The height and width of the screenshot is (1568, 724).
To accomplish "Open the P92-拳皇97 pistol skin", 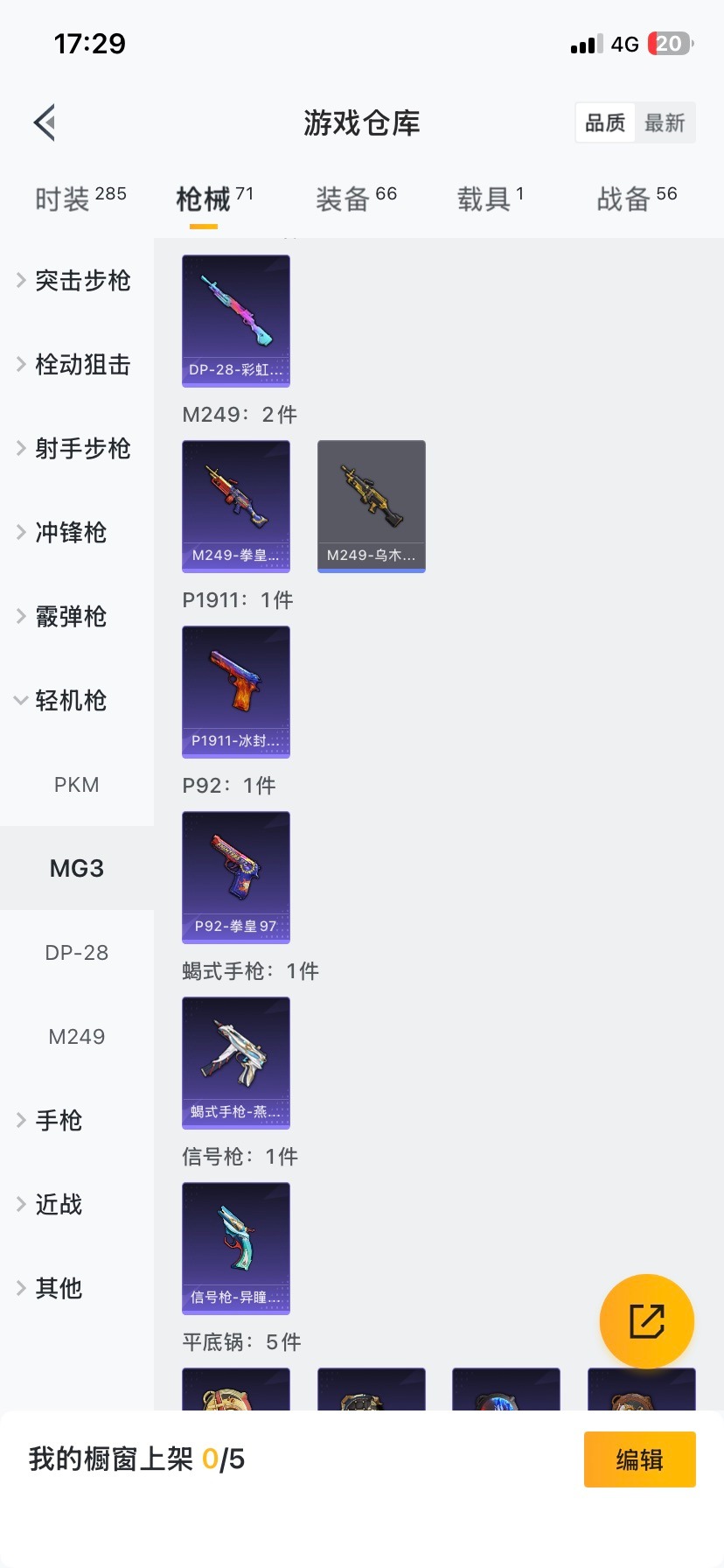I will click(x=235, y=878).
